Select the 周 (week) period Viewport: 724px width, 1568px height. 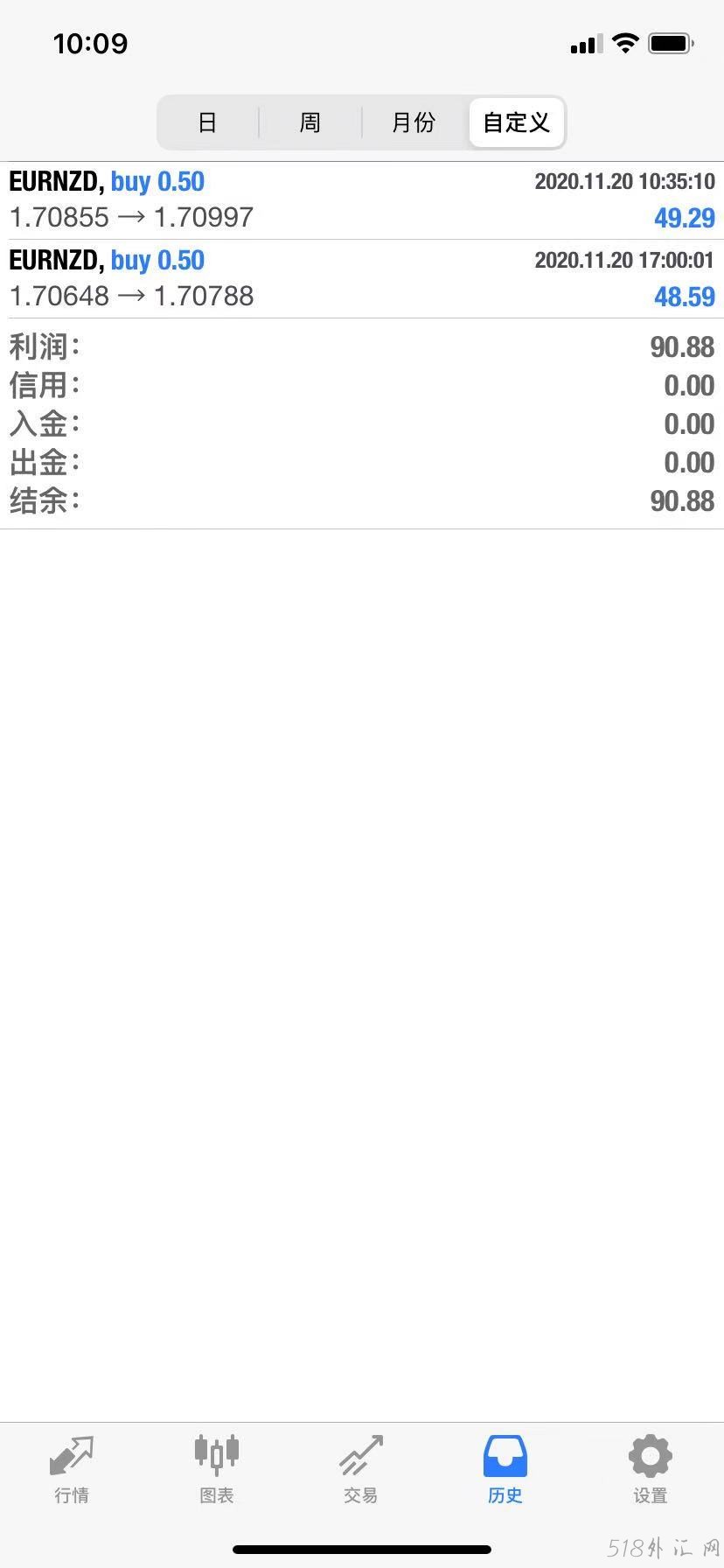coord(310,122)
